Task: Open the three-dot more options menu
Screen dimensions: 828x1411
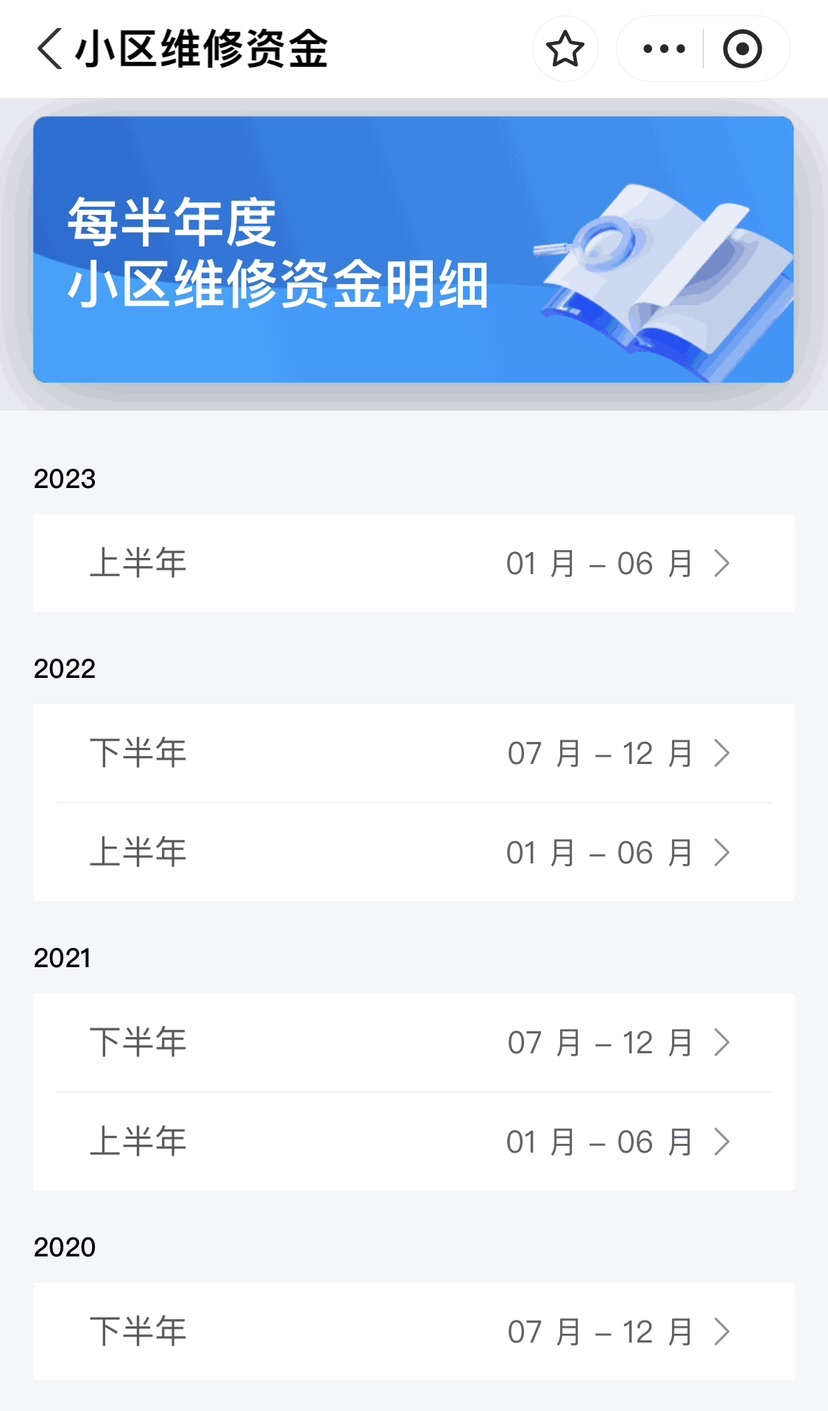Action: pyautogui.click(x=664, y=49)
